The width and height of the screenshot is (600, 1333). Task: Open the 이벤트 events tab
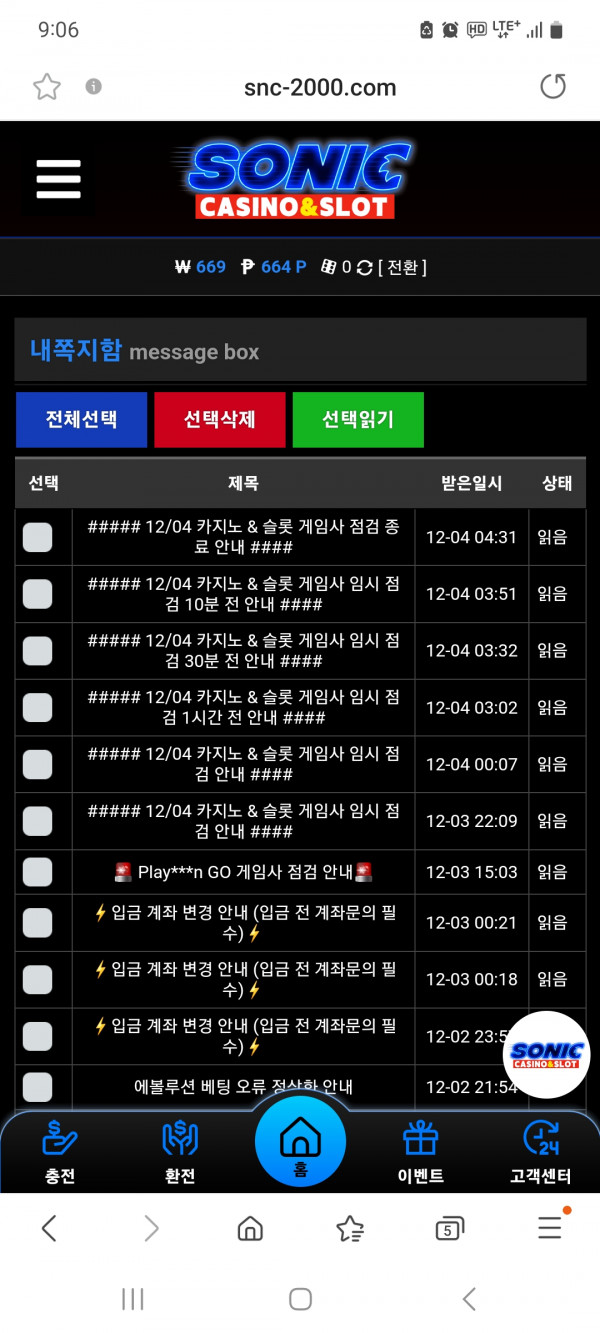click(x=420, y=1152)
